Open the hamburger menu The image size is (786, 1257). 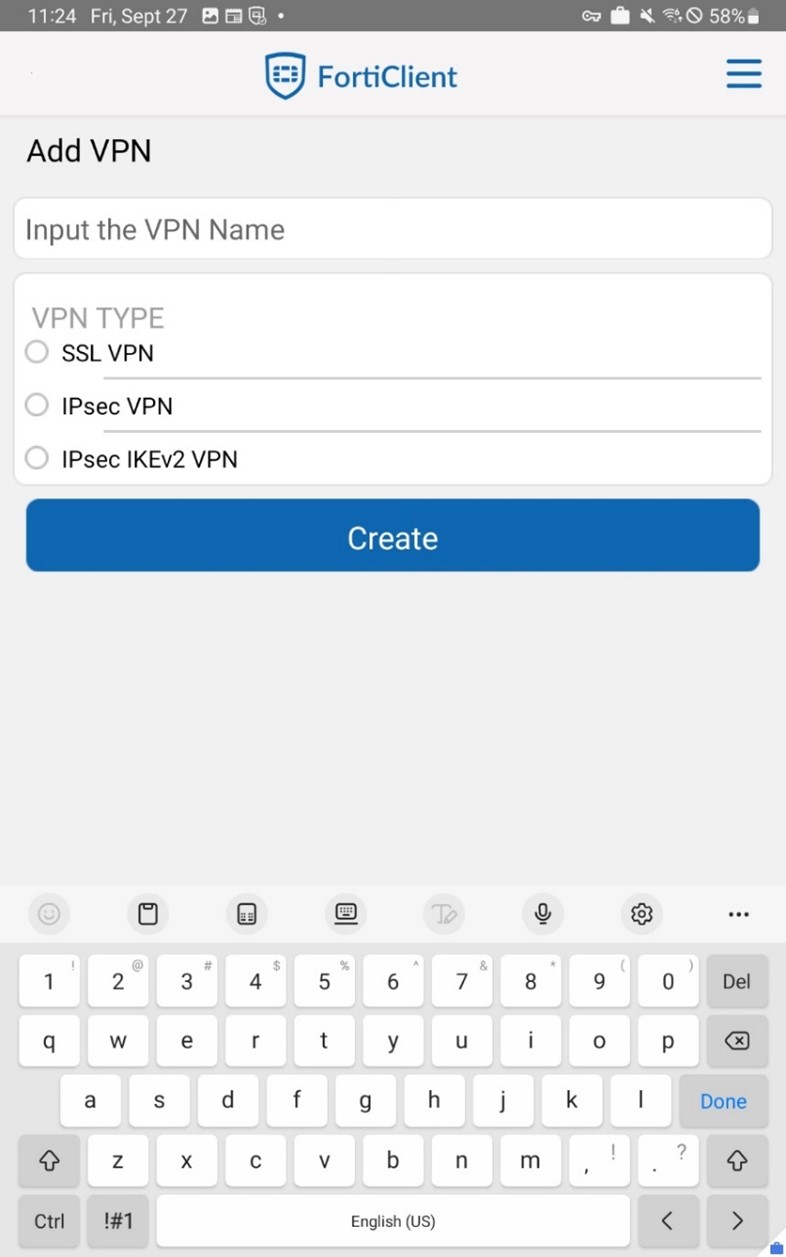(x=743, y=73)
